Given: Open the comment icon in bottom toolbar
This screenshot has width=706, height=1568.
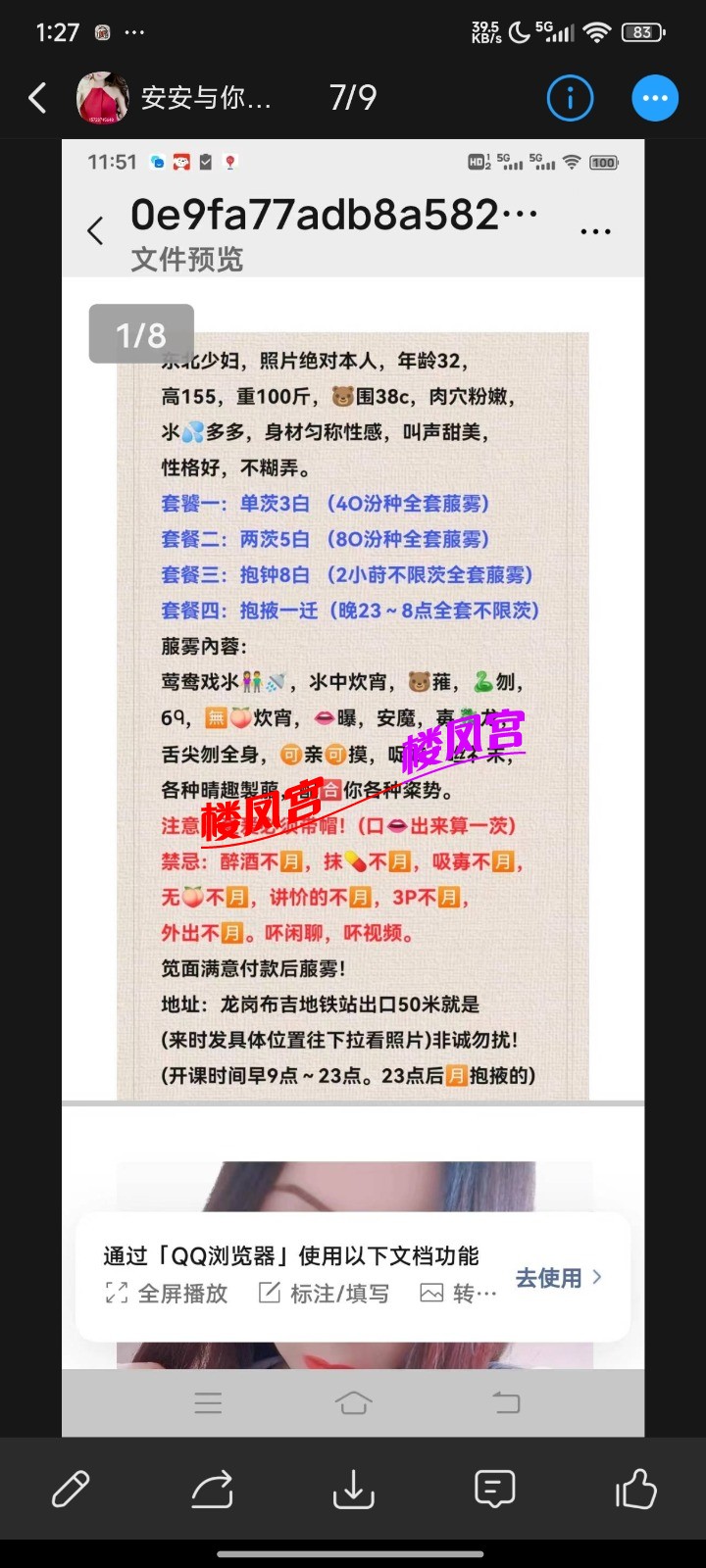Looking at the screenshot, I should coord(494,1489).
